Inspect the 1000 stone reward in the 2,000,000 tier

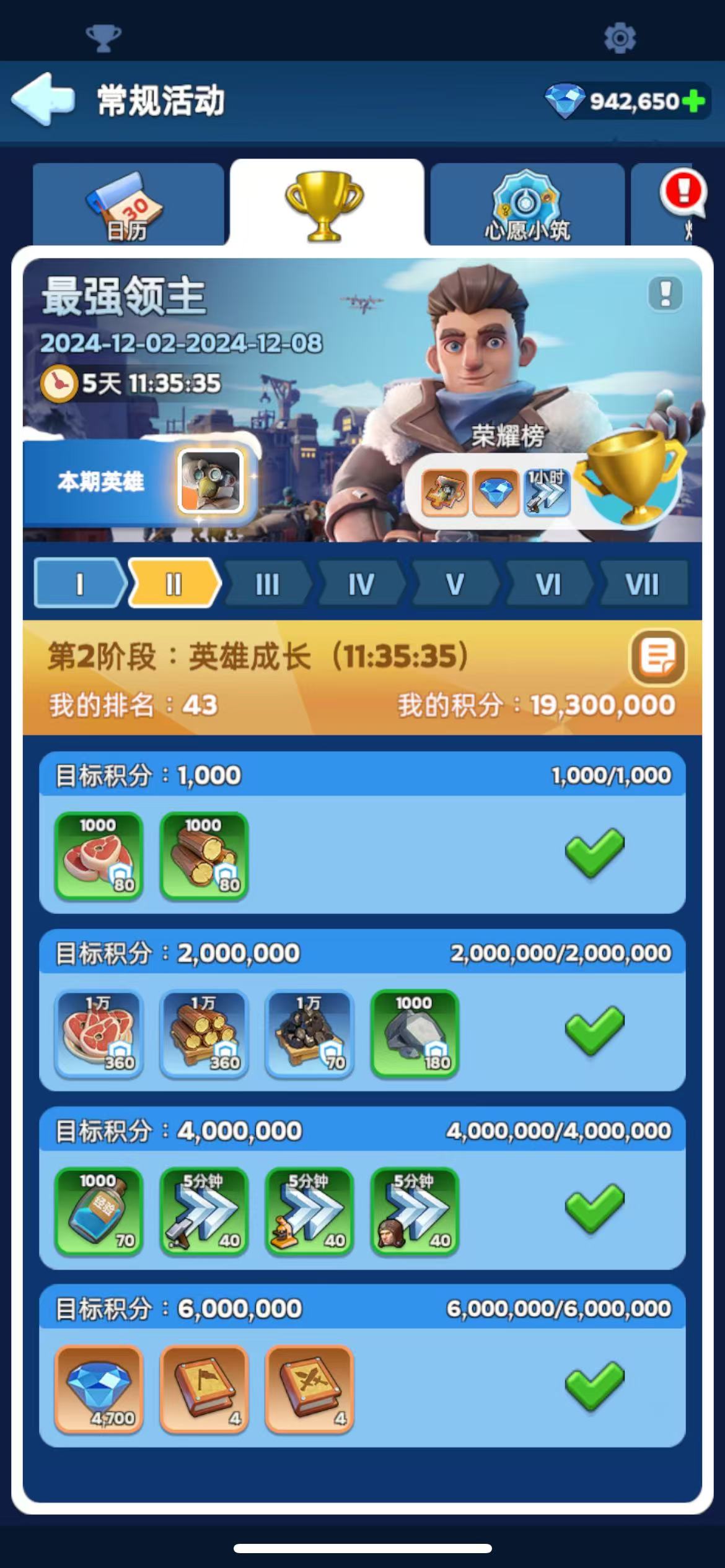(415, 1033)
